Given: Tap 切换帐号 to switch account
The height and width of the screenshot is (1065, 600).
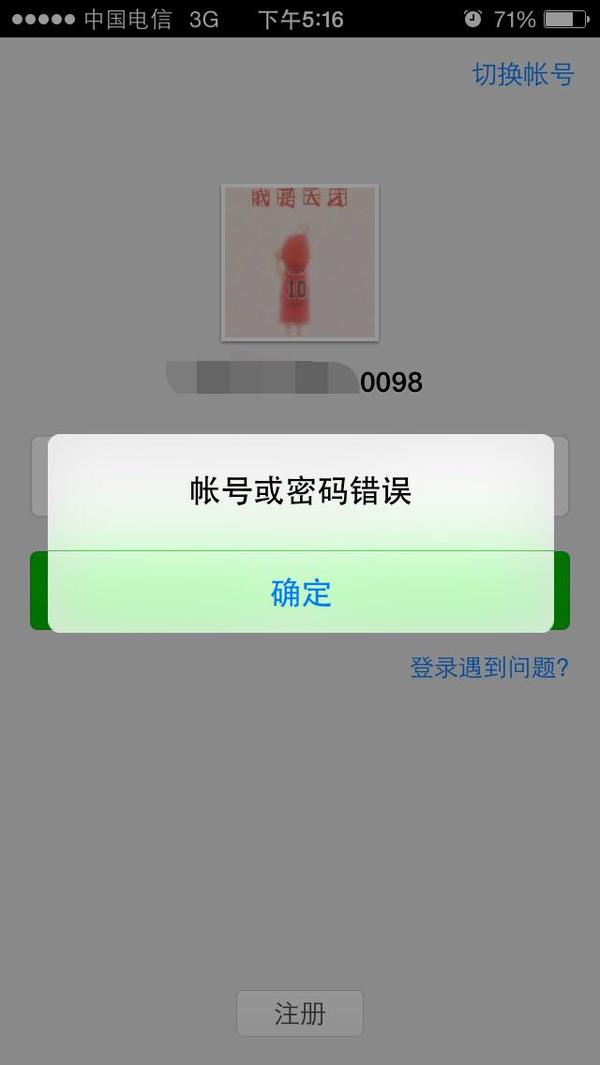Looking at the screenshot, I should point(523,75).
